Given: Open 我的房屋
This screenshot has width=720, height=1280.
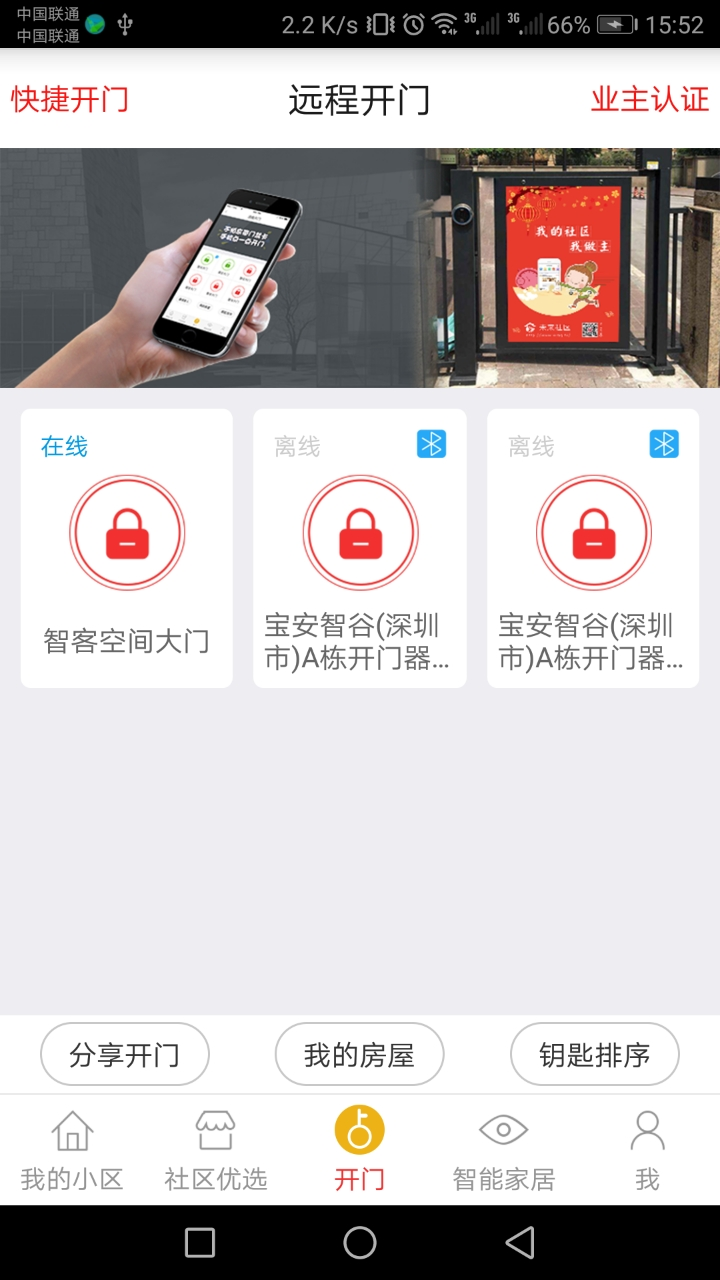Looking at the screenshot, I should coord(359,1054).
